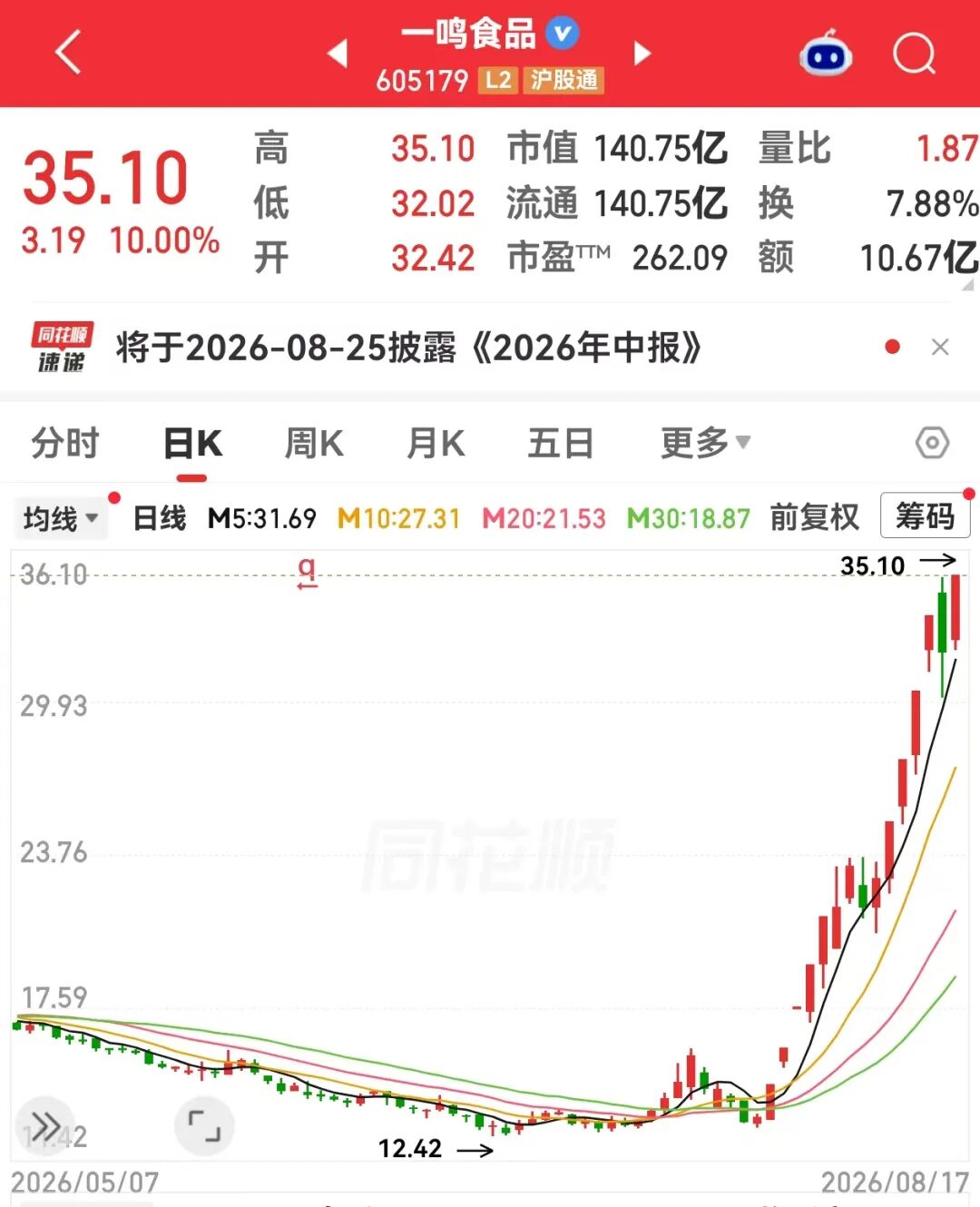
Task: Switch to the 五日 tab
Action: pyautogui.click(x=561, y=444)
